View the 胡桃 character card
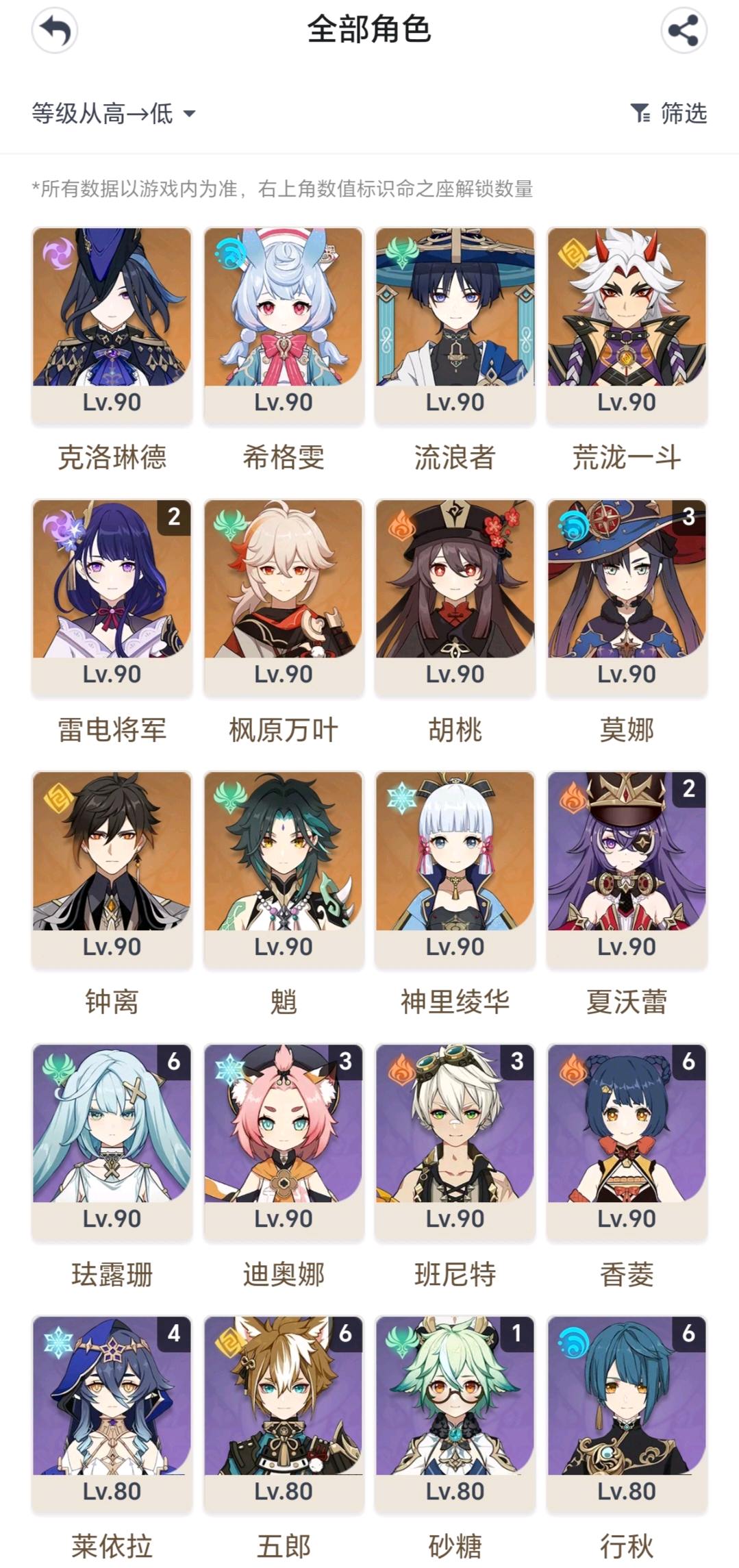The image size is (739, 1568). click(x=455, y=597)
